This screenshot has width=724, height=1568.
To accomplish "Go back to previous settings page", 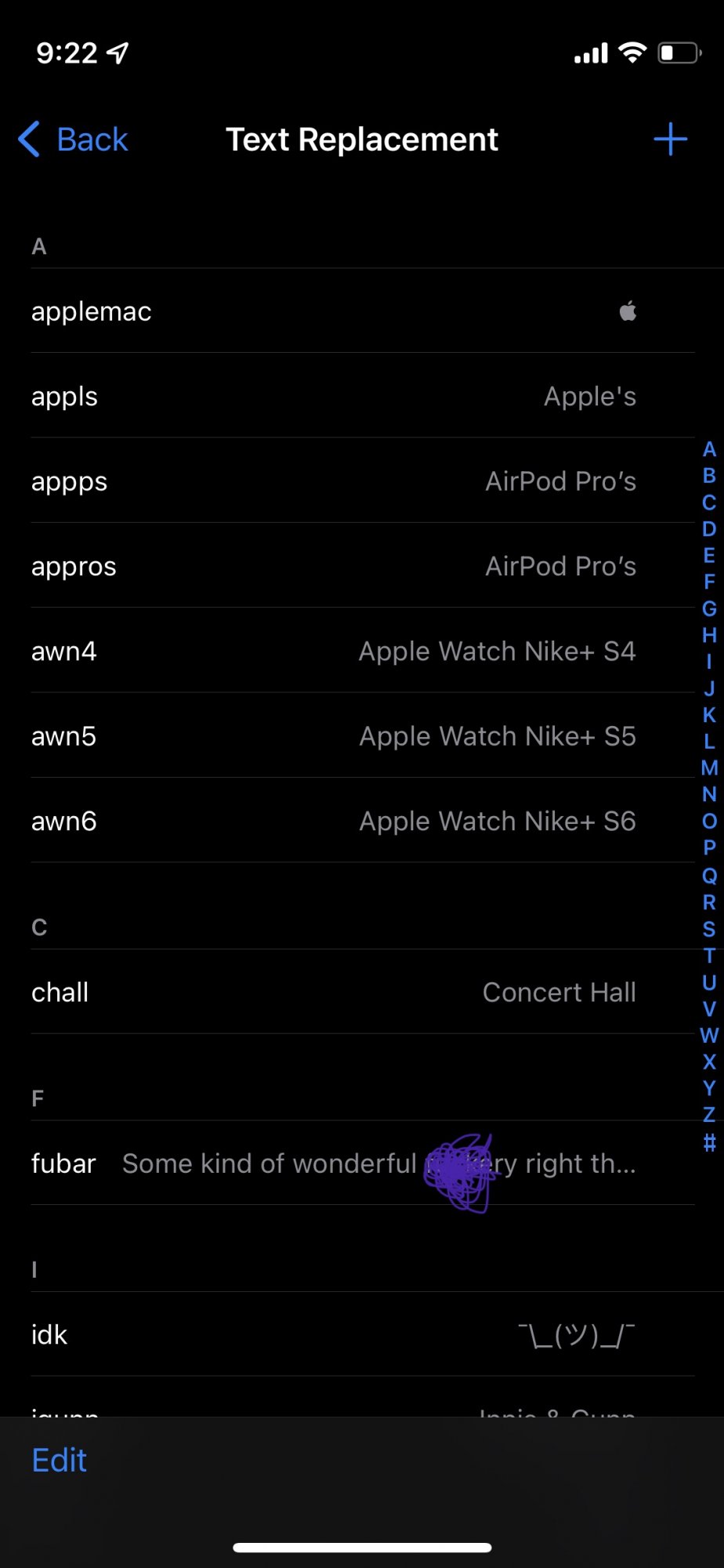I will (74, 140).
